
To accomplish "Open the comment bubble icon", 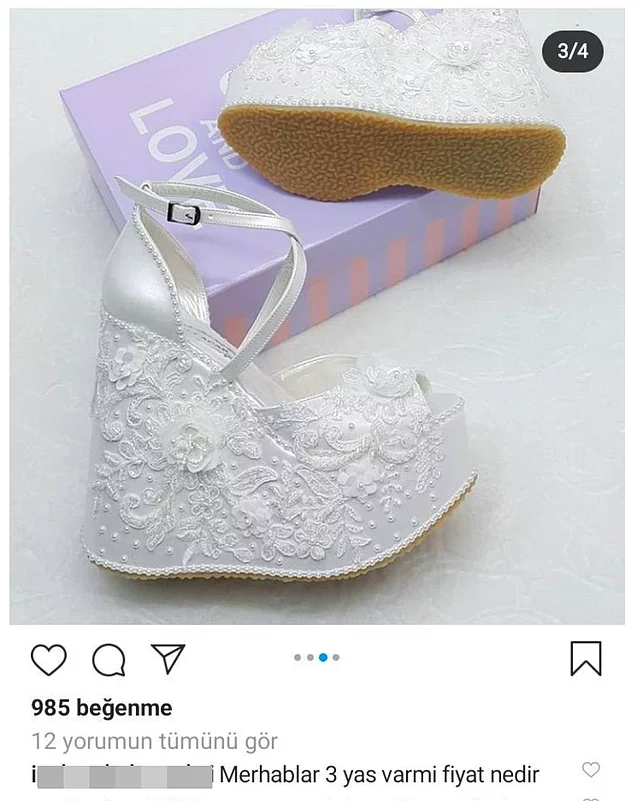I will [108, 659].
